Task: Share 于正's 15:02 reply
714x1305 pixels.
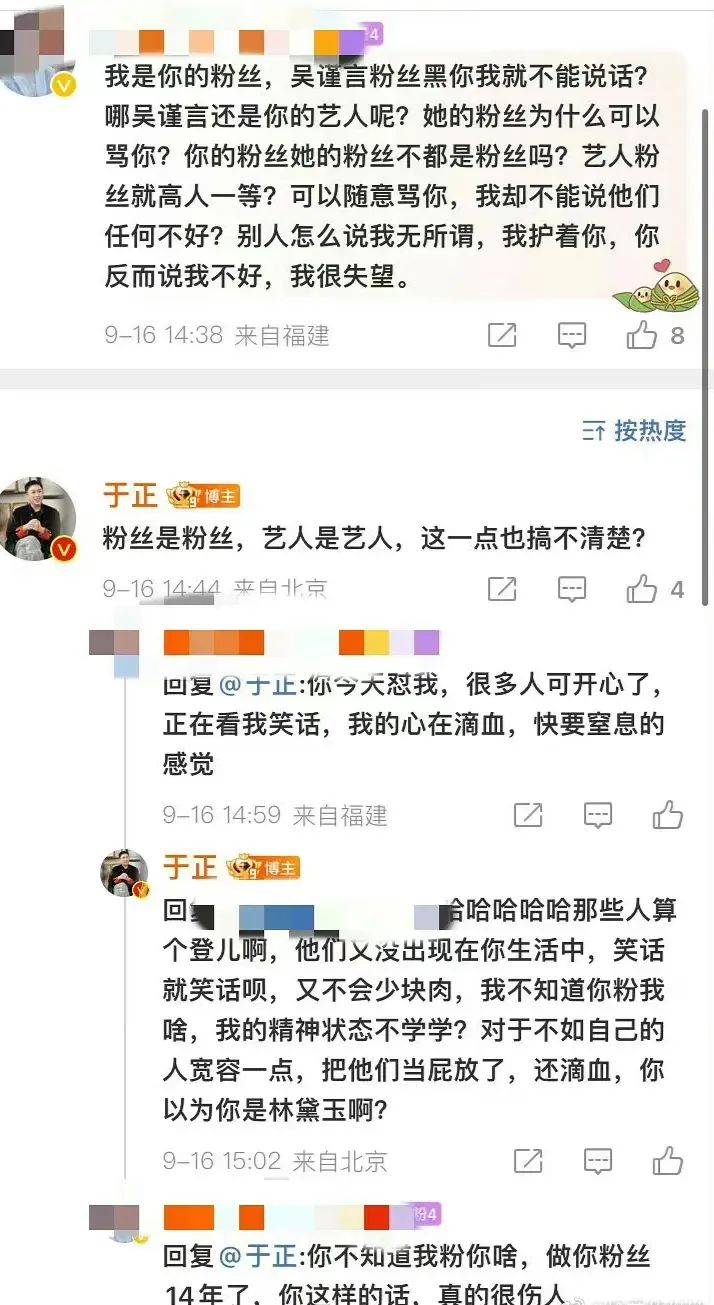Action: pyautogui.click(x=528, y=1161)
